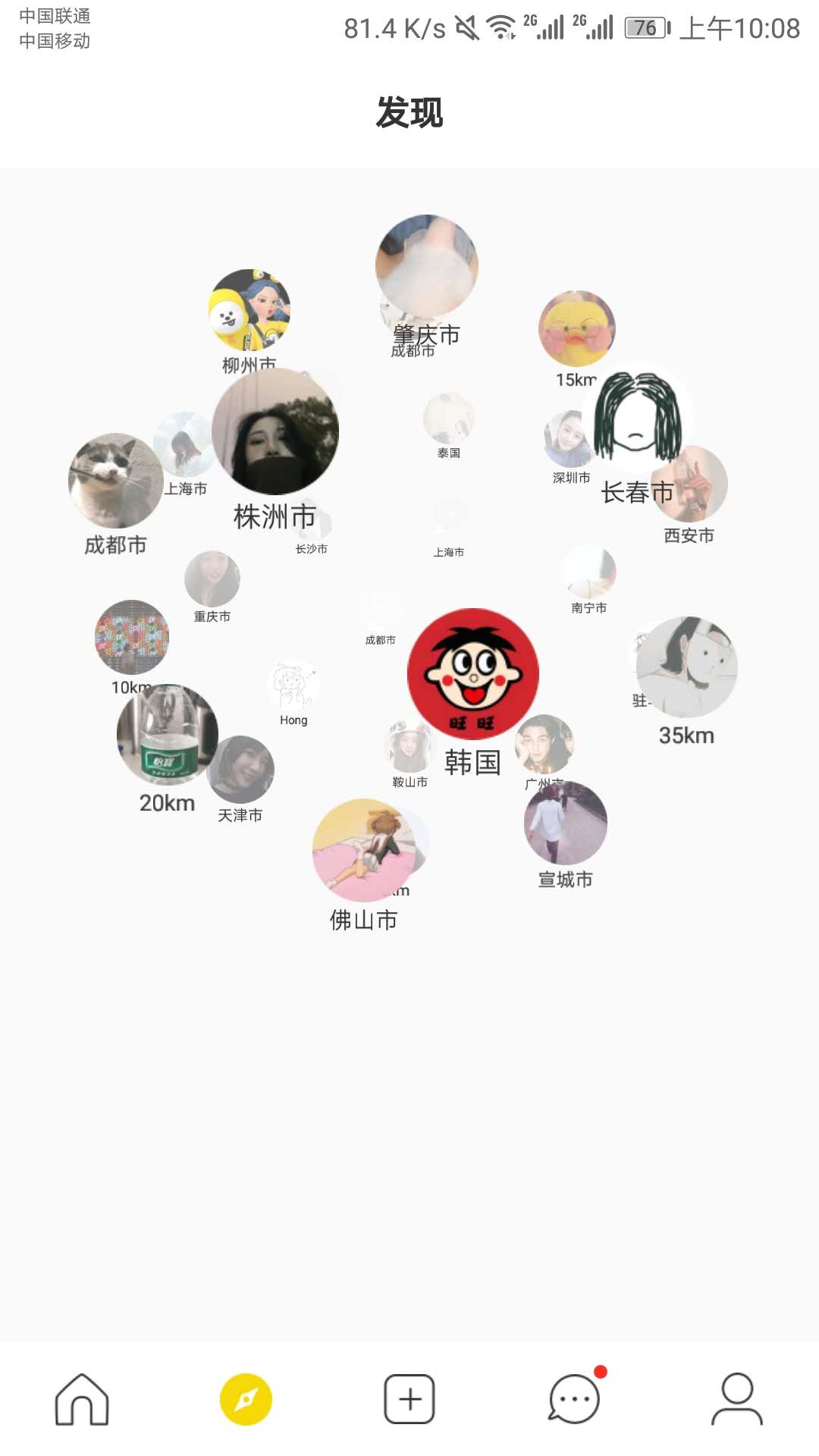Image resolution: width=819 pixels, height=1456 pixels.
Task: Open the home tab
Action: [82, 1399]
